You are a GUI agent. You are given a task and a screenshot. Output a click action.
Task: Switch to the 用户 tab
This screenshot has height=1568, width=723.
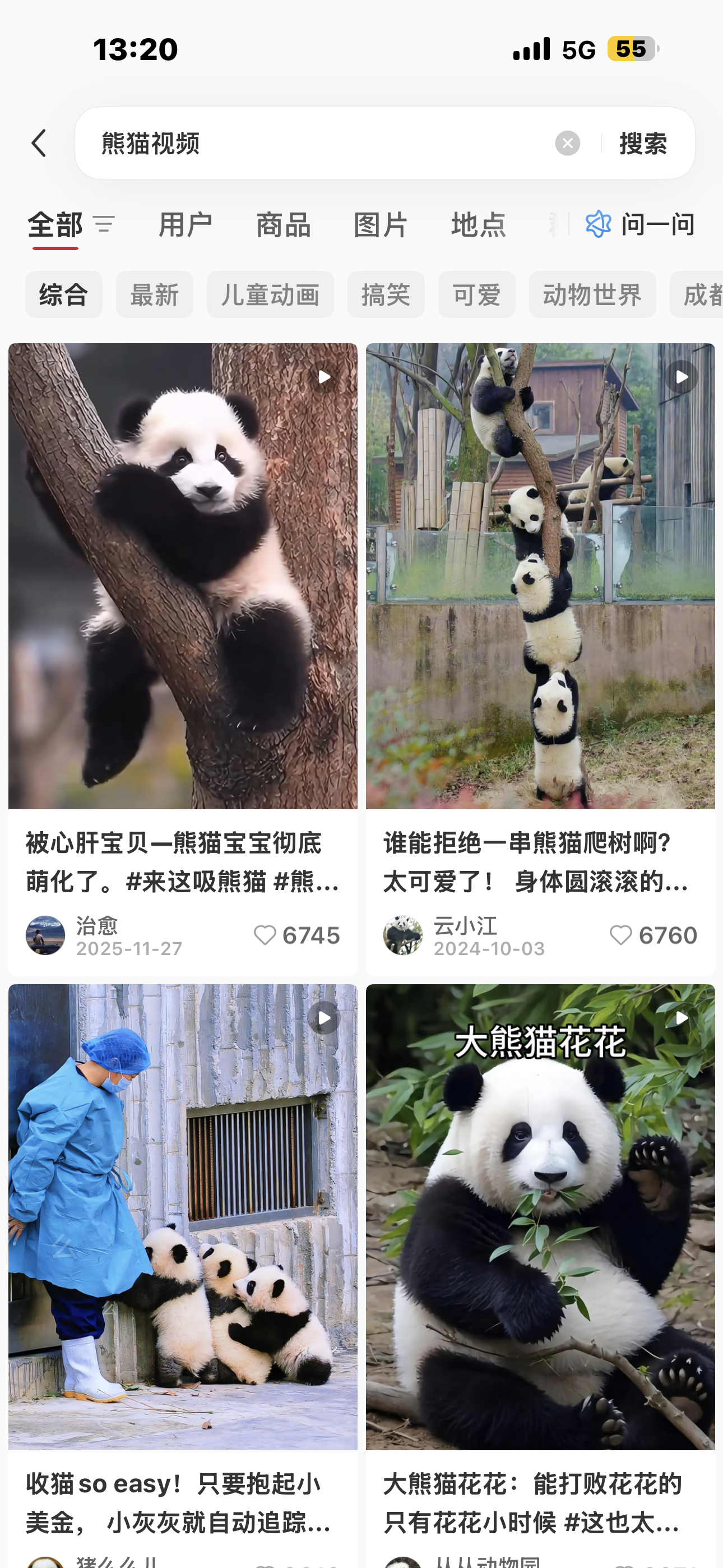(186, 225)
